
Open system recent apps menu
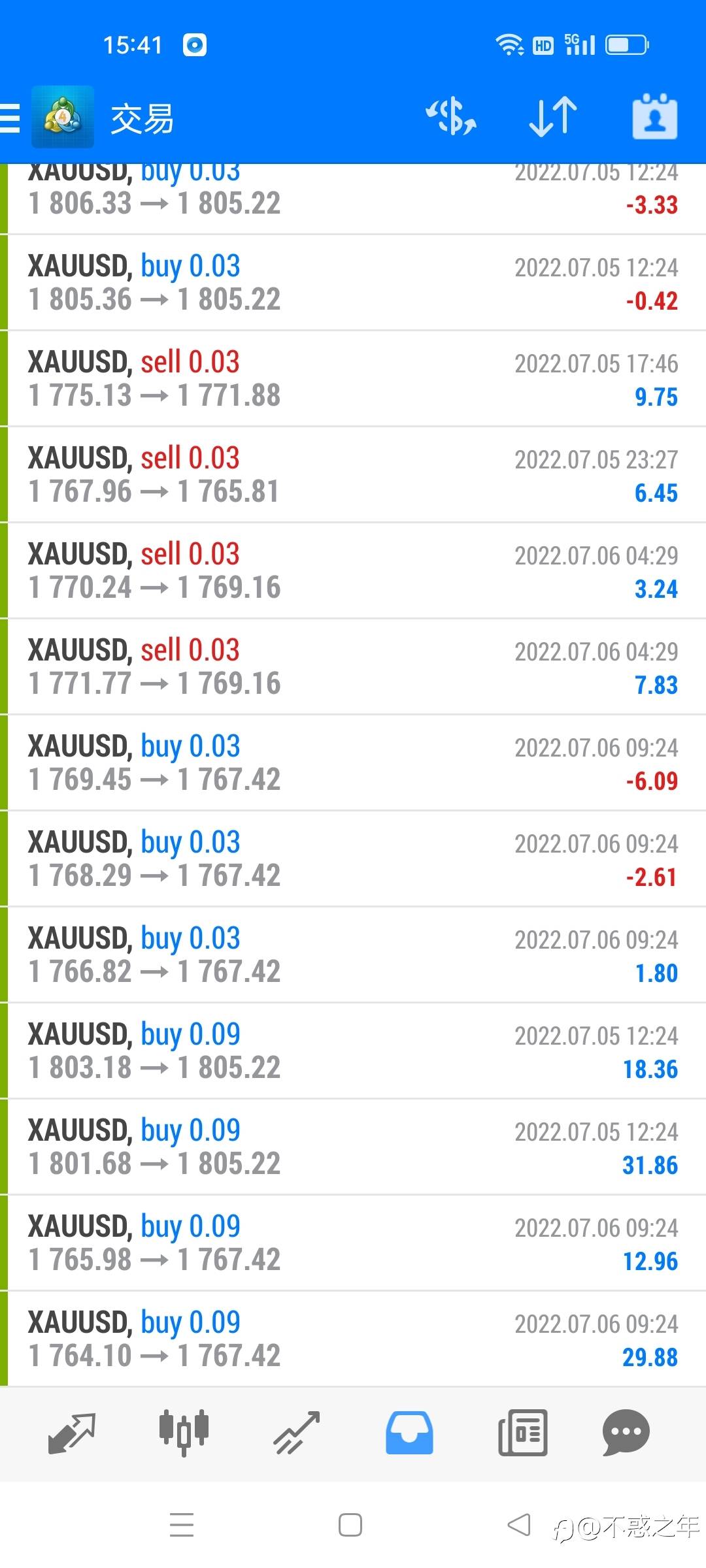tap(182, 1525)
